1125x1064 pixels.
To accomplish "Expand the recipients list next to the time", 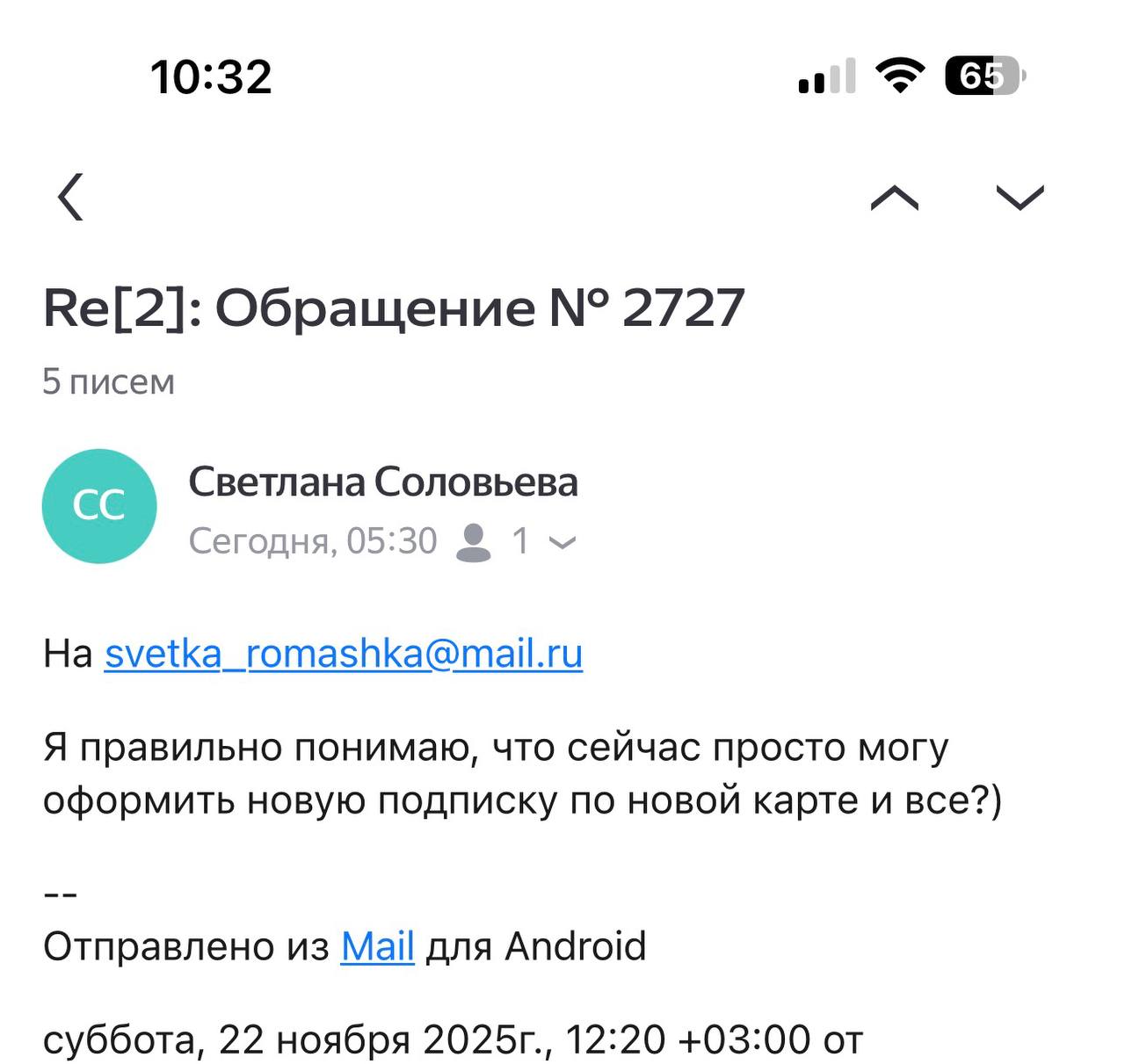I will point(562,542).
